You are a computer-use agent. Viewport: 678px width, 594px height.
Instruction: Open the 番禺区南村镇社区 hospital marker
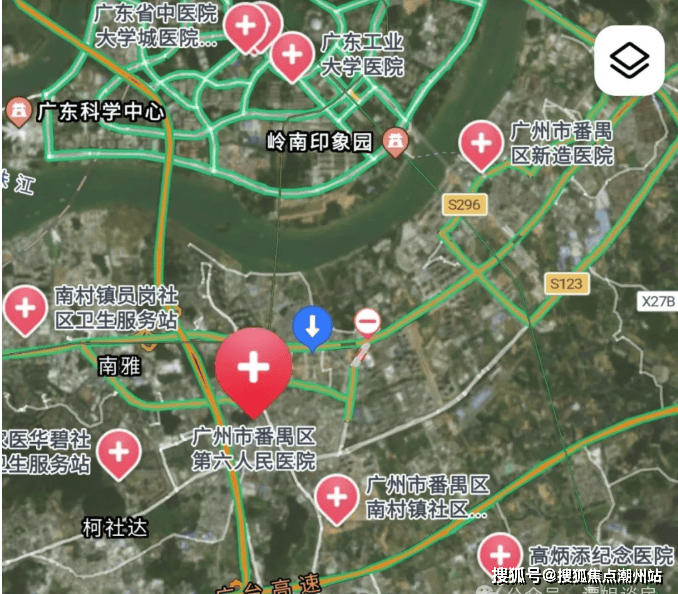336,498
